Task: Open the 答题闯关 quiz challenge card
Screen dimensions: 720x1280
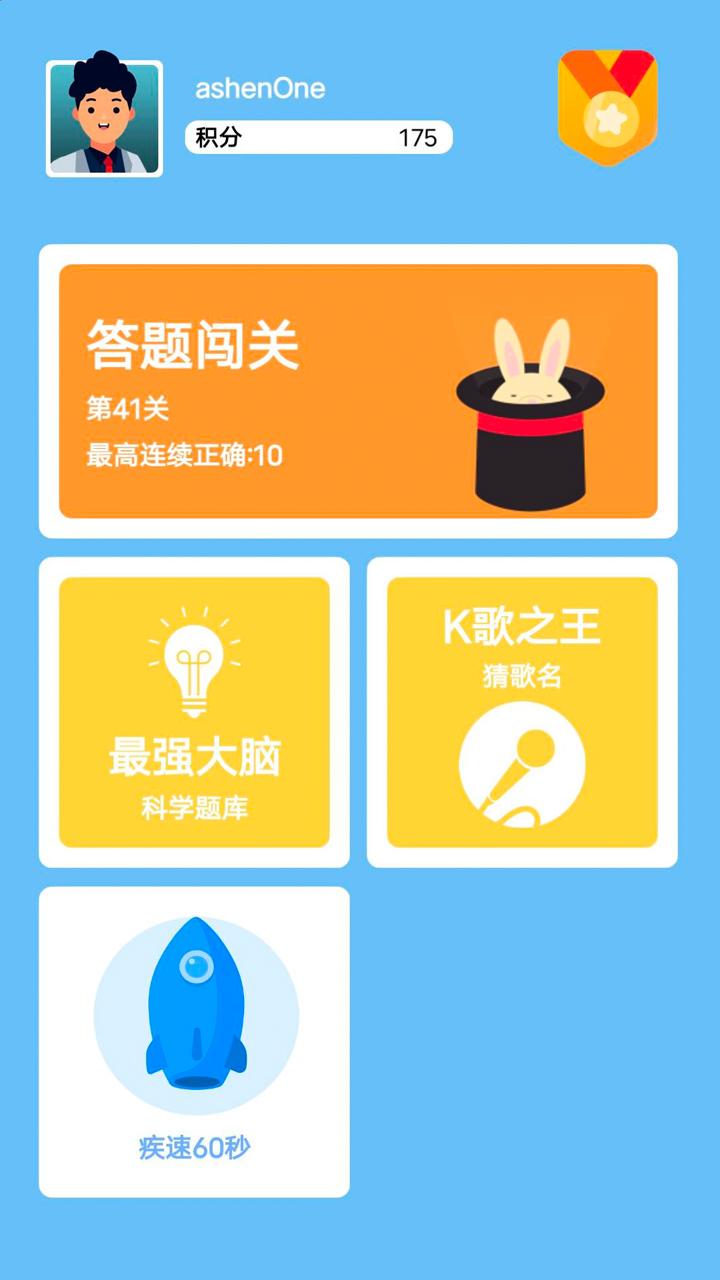Action: point(358,390)
